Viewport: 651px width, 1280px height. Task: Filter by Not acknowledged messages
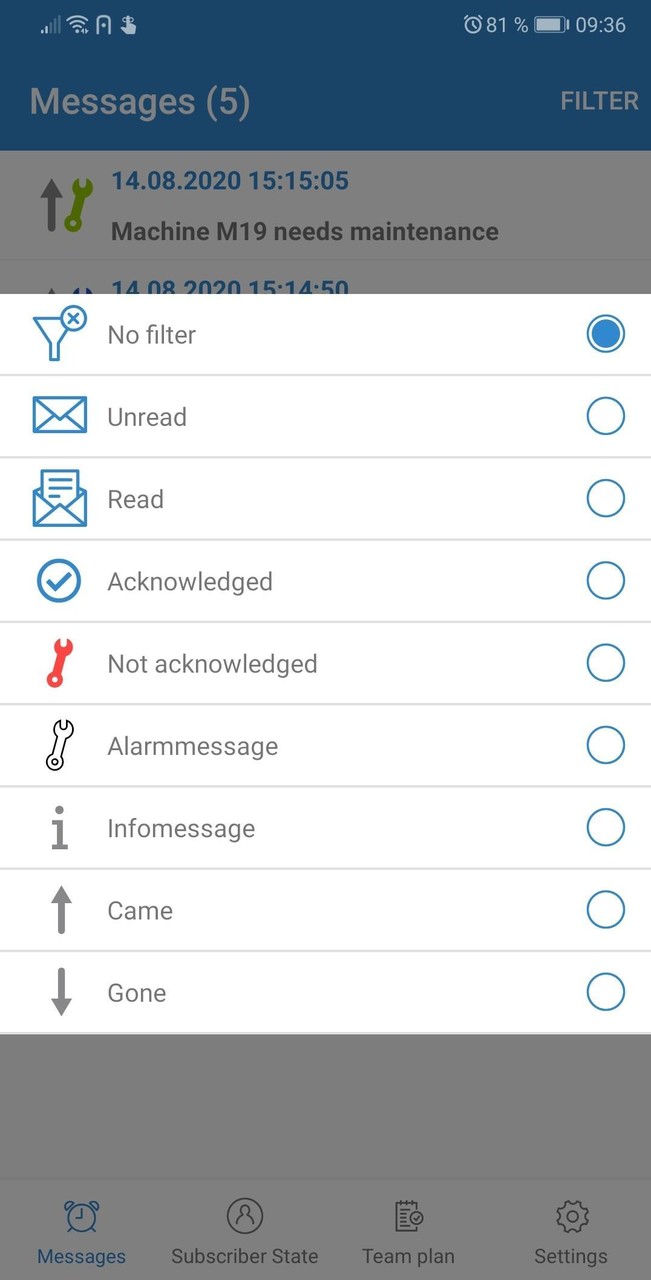(x=325, y=663)
